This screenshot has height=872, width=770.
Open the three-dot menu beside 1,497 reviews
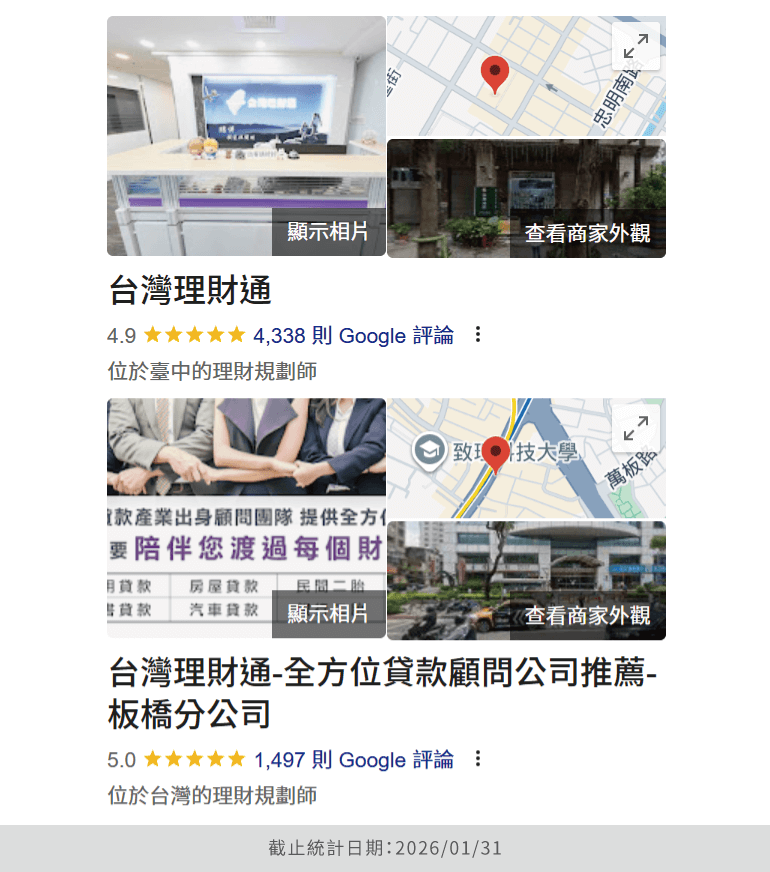(478, 760)
